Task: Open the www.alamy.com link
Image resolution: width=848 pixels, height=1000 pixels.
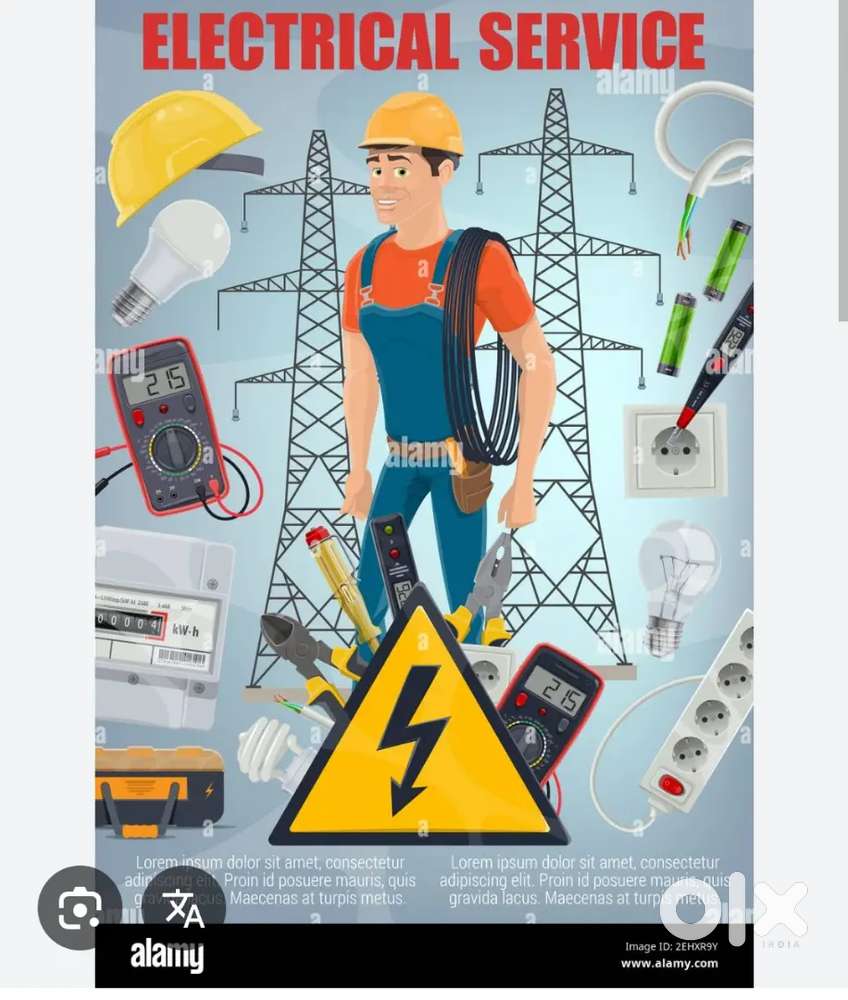Action: (x=672, y=964)
